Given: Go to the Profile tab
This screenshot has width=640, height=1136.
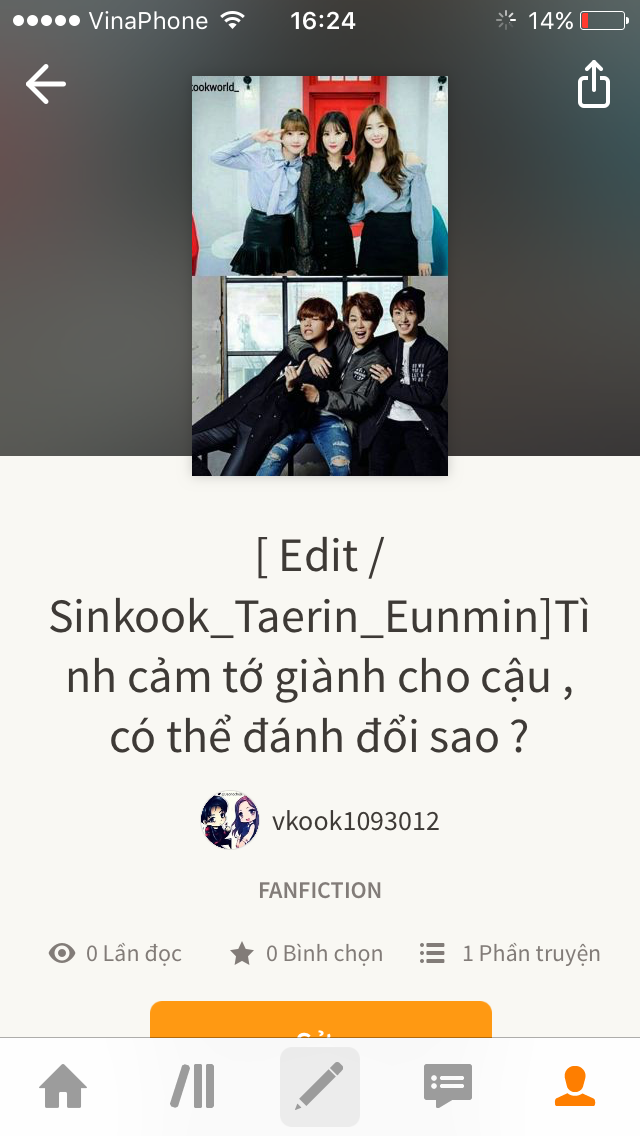Looking at the screenshot, I should click(x=575, y=1087).
